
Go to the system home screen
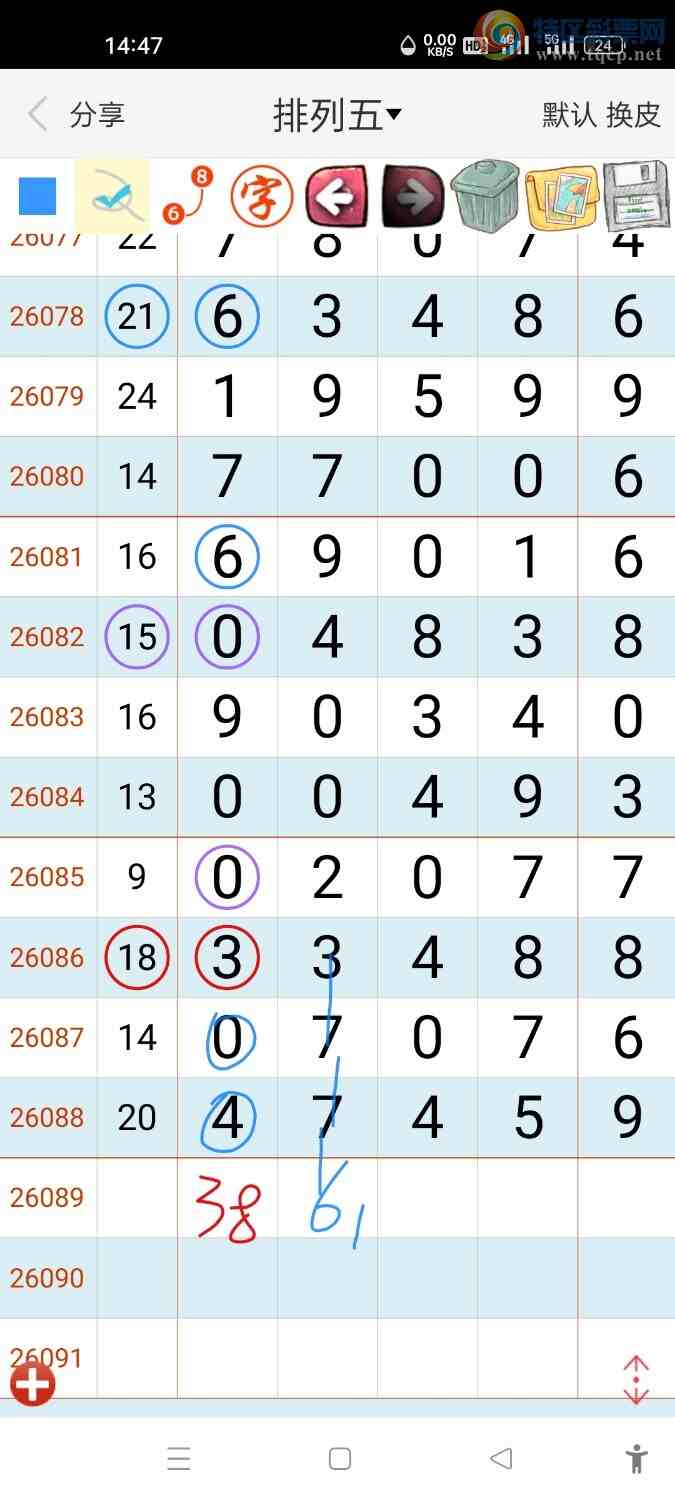click(x=340, y=1459)
